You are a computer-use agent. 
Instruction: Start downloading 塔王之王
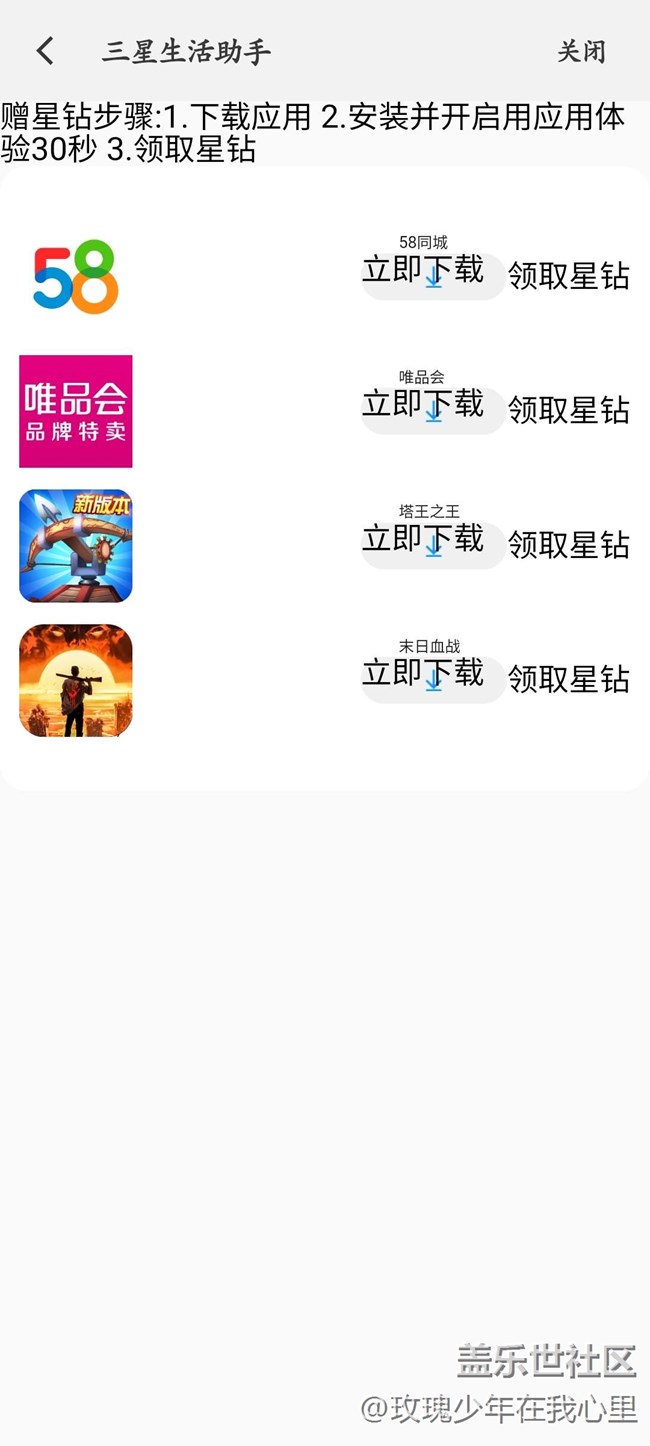coord(432,542)
